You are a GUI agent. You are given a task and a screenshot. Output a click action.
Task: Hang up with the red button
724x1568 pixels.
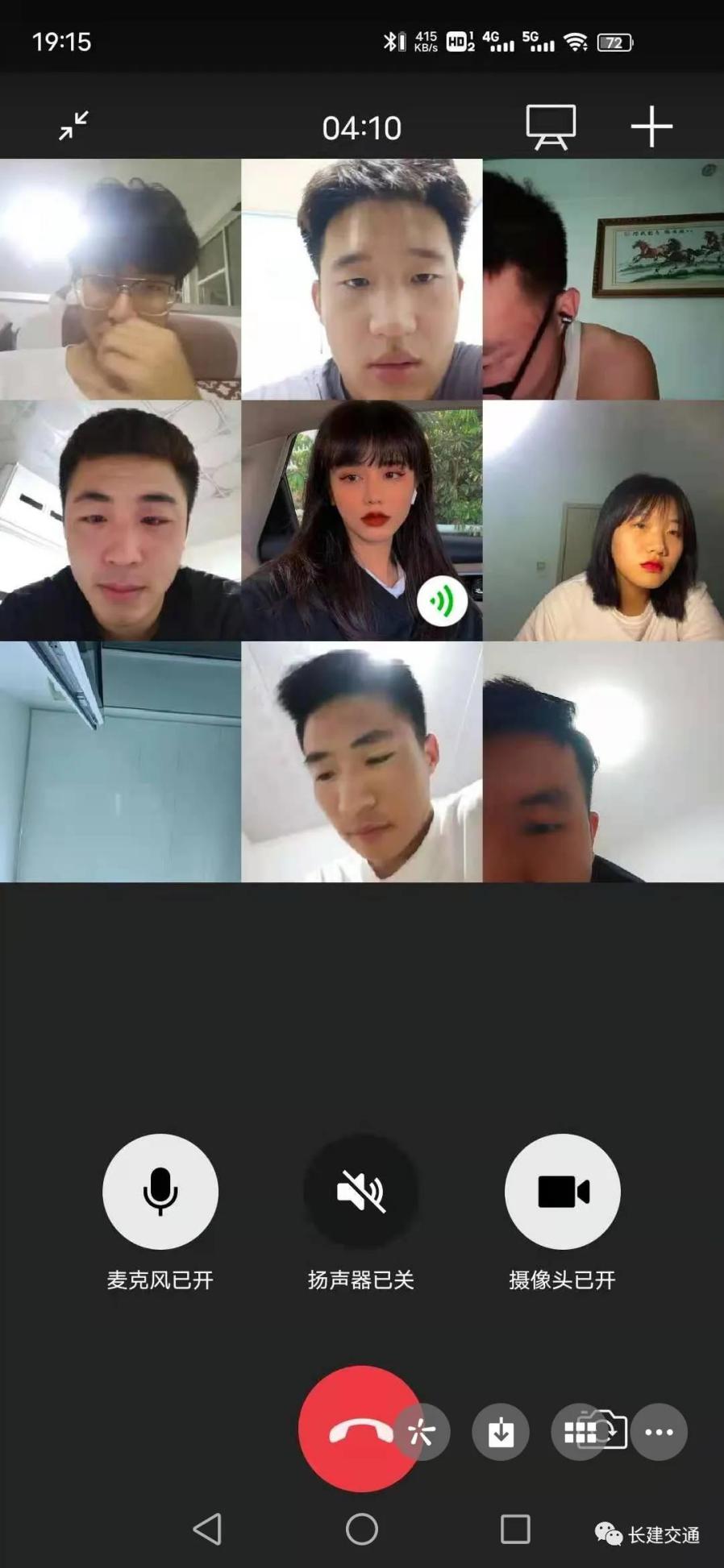pos(353,1428)
